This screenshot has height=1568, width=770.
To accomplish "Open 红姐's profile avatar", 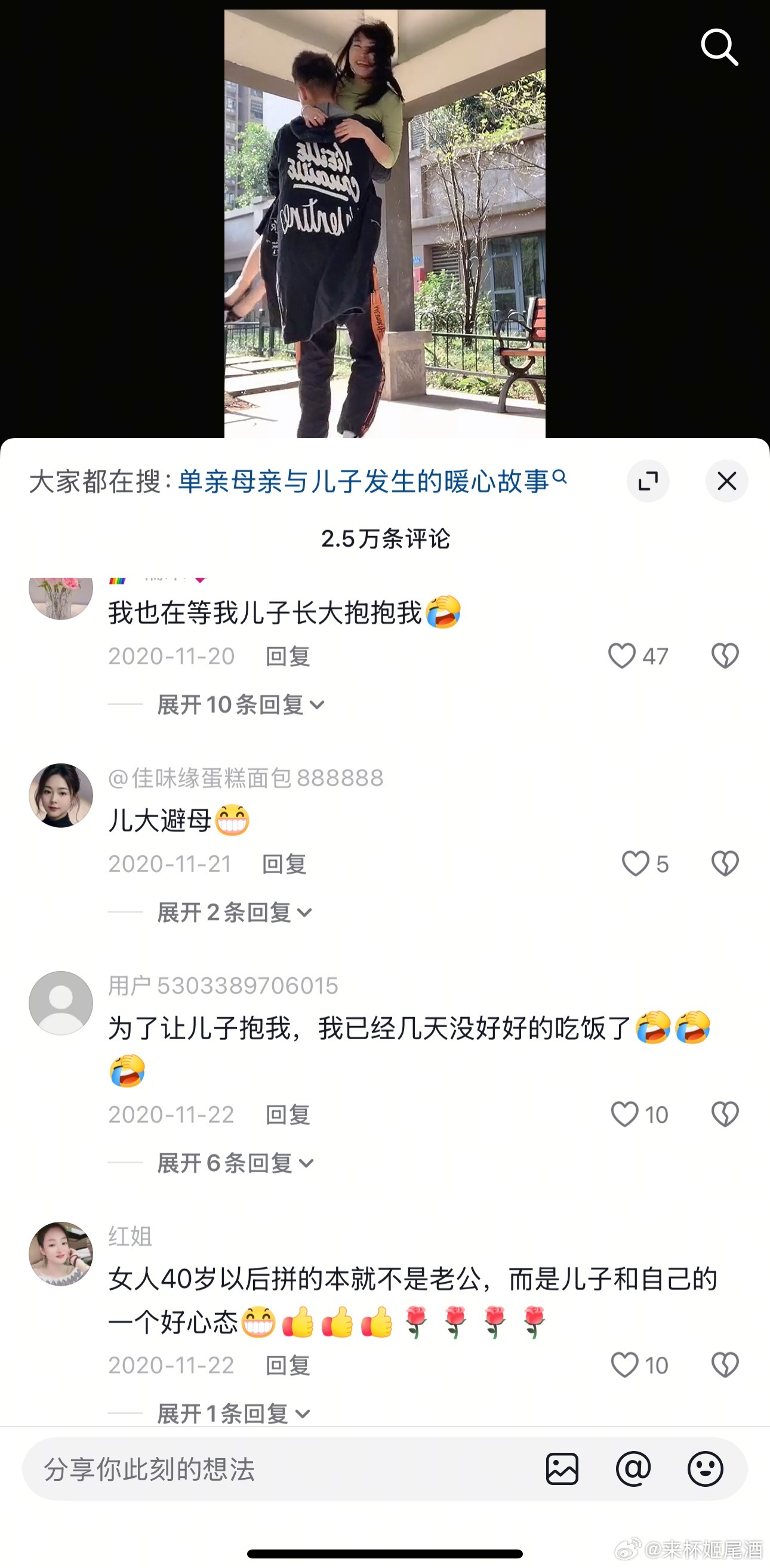I will [x=61, y=1253].
